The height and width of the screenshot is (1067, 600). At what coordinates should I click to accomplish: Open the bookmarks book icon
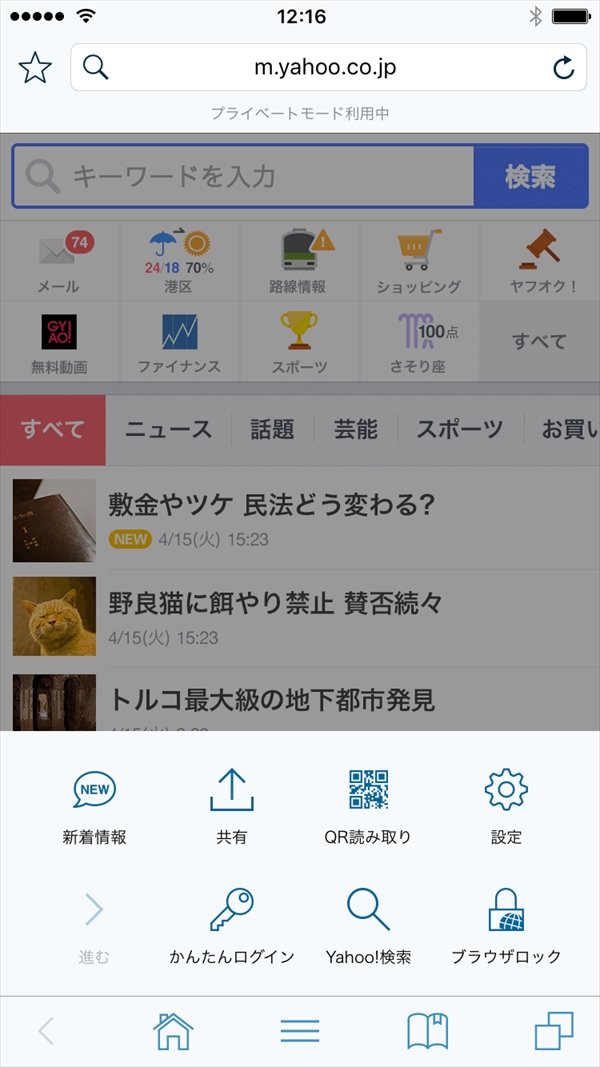point(427,1030)
